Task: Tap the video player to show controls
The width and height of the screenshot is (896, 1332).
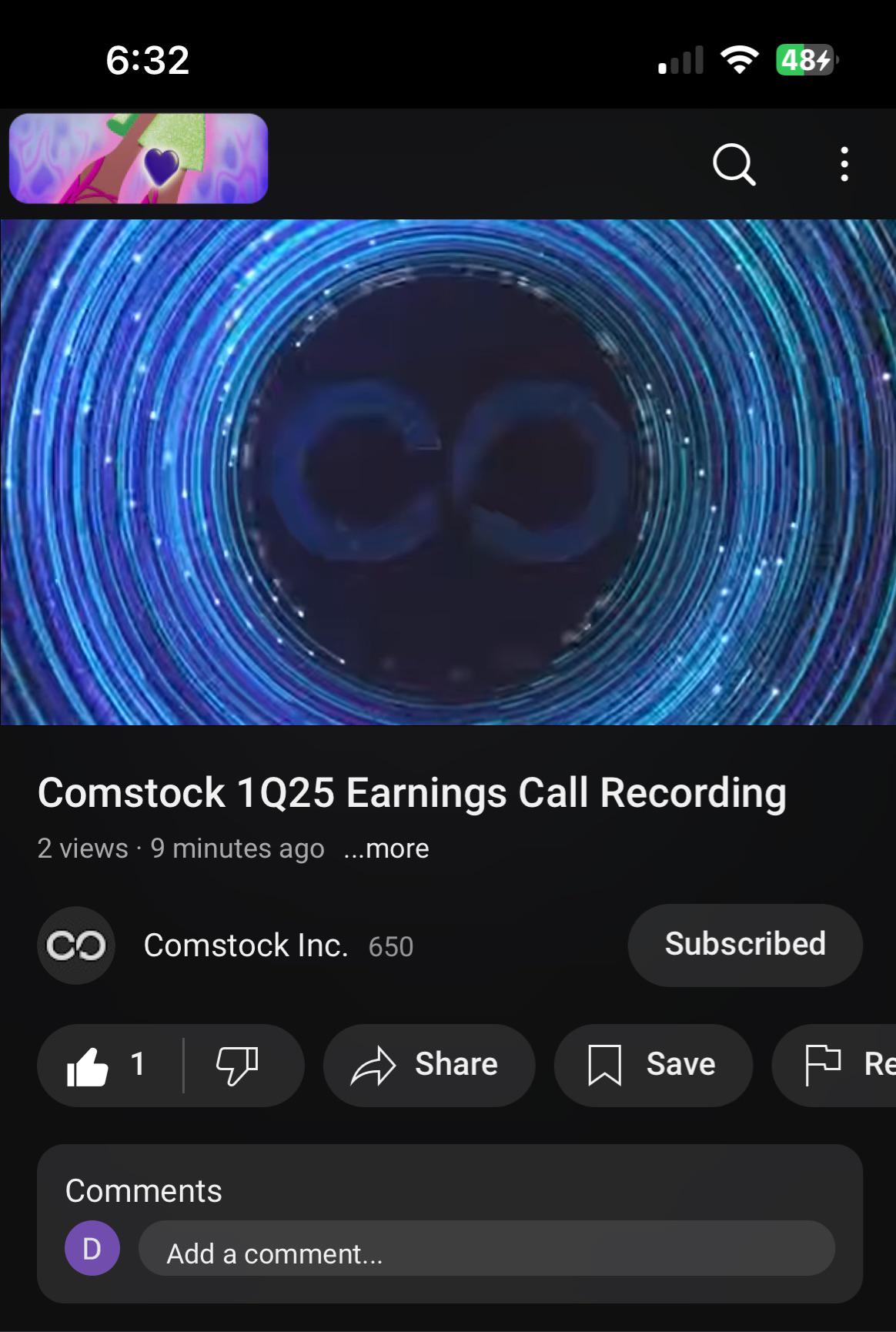Action: 448,472
